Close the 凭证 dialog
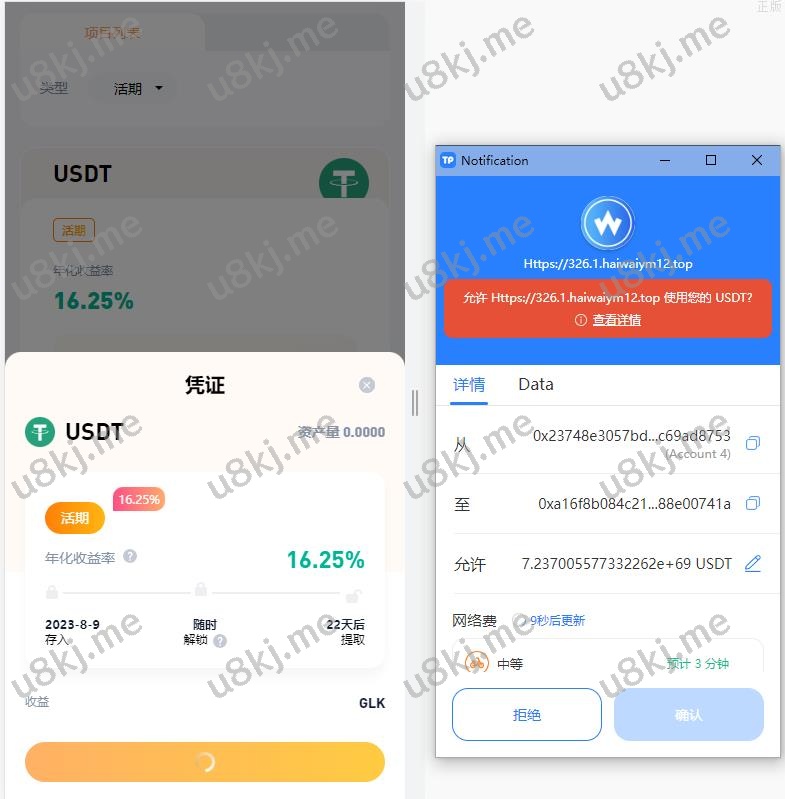This screenshot has width=785, height=799. click(367, 385)
